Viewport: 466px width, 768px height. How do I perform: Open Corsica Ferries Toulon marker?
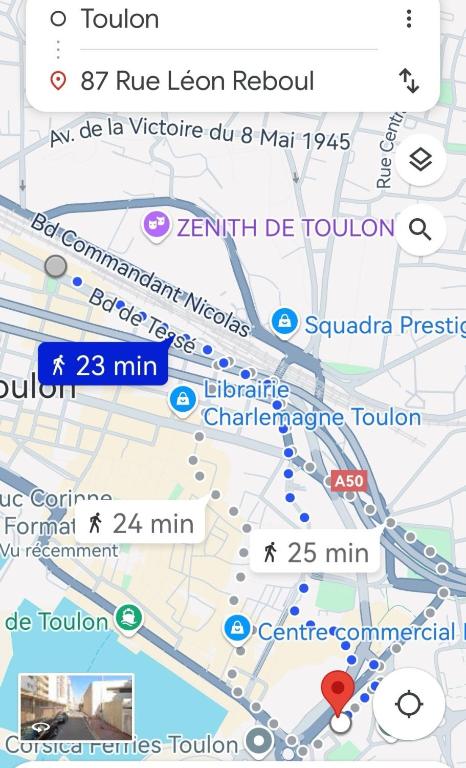259,741
